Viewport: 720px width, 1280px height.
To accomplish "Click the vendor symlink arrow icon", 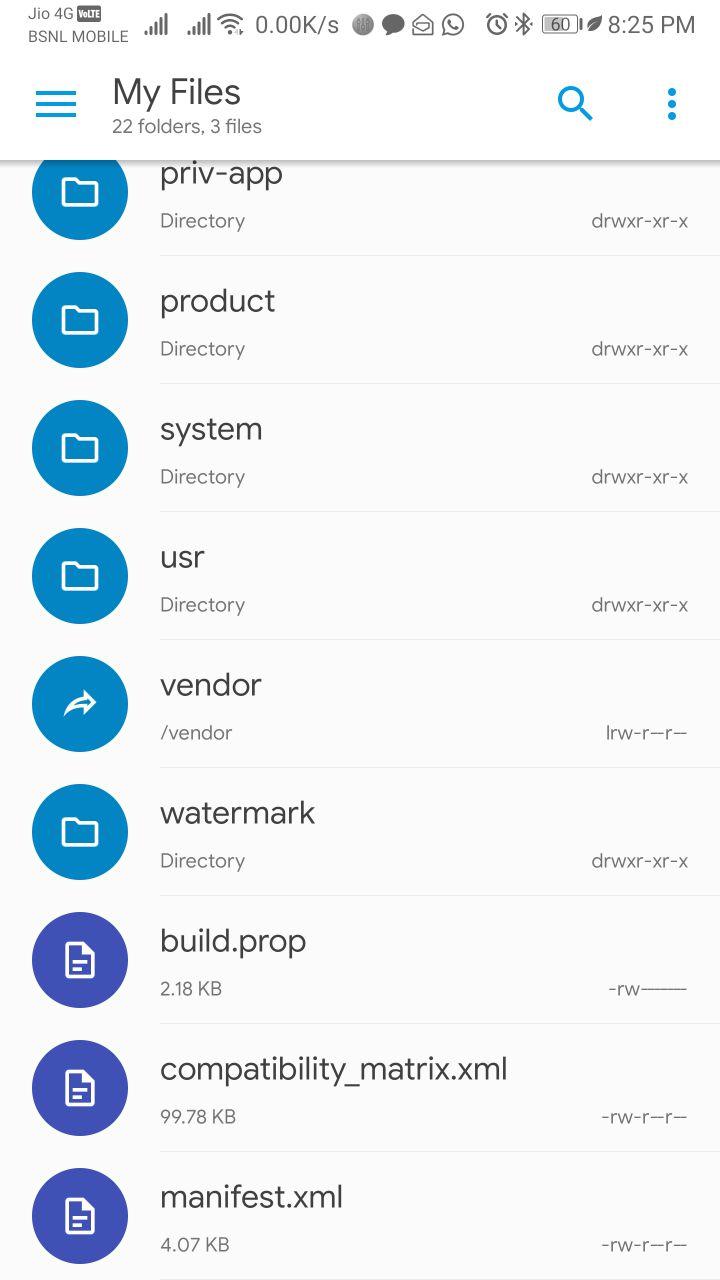I will [x=80, y=704].
